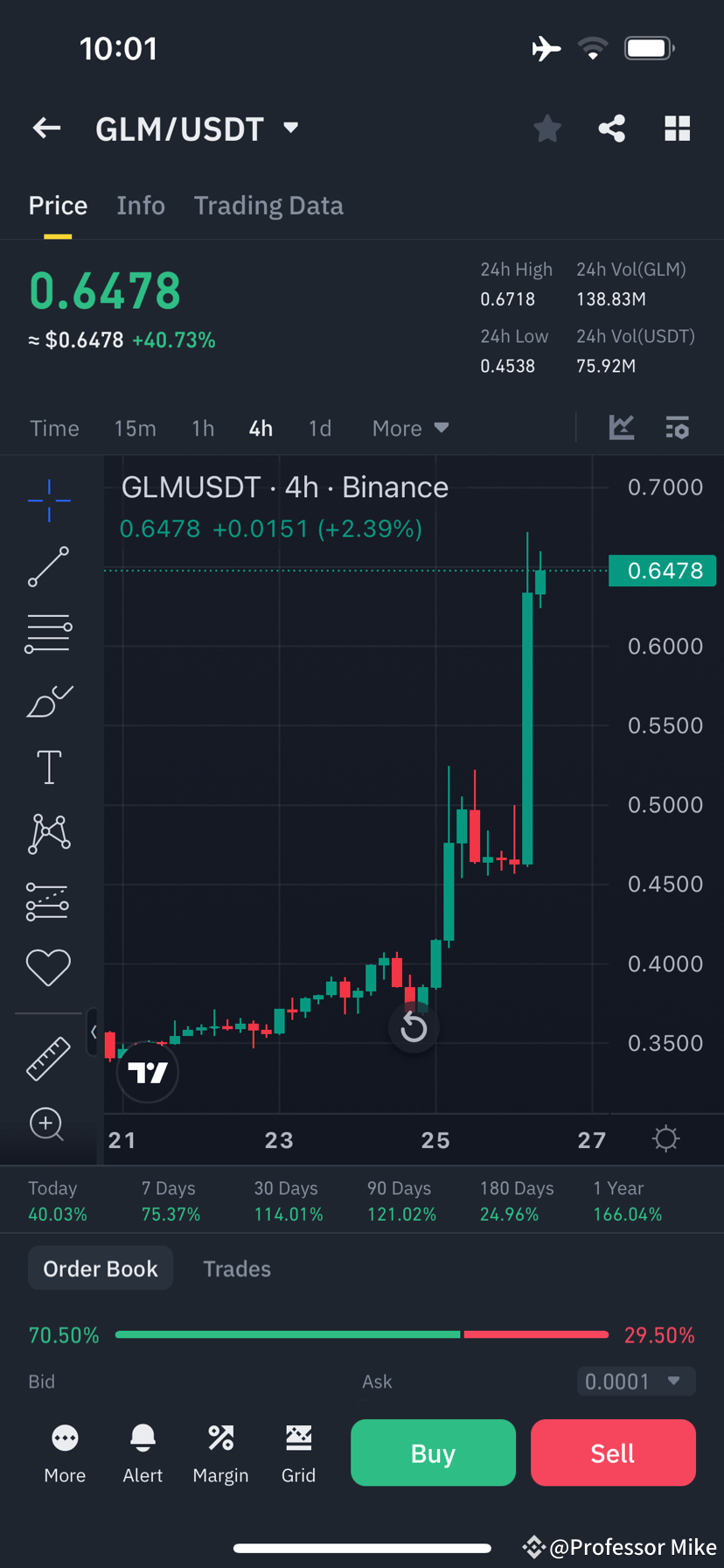Tap the green Buy button
The image size is (724, 1568).
[x=433, y=1452]
